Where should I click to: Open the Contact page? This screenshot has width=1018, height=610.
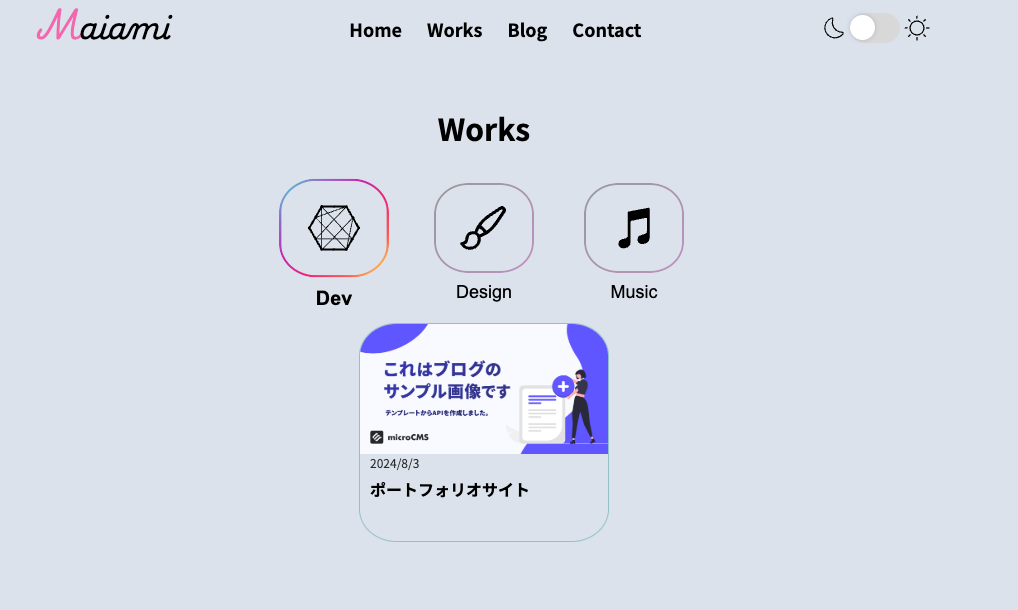(606, 30)
